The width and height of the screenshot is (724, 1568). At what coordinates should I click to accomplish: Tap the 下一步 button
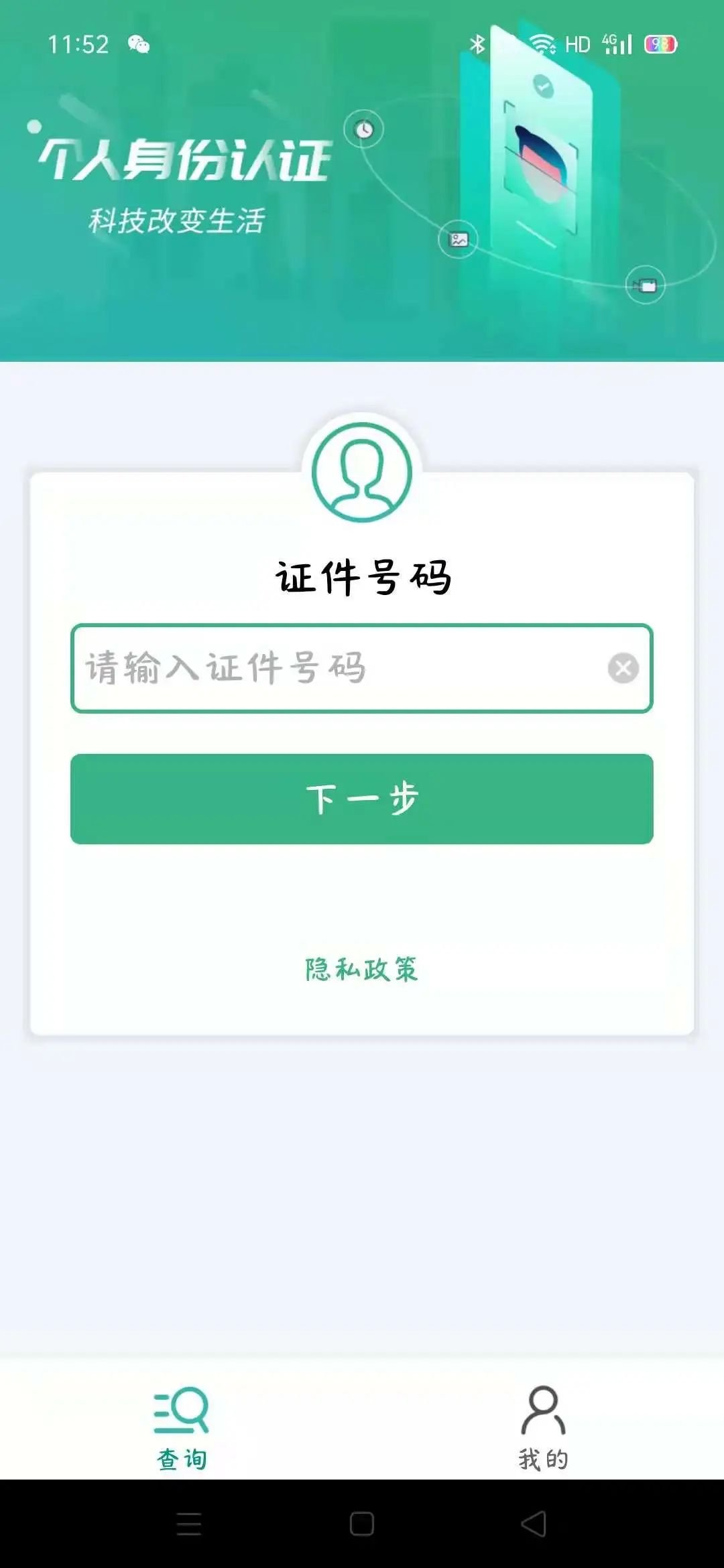tap(362, 799)
